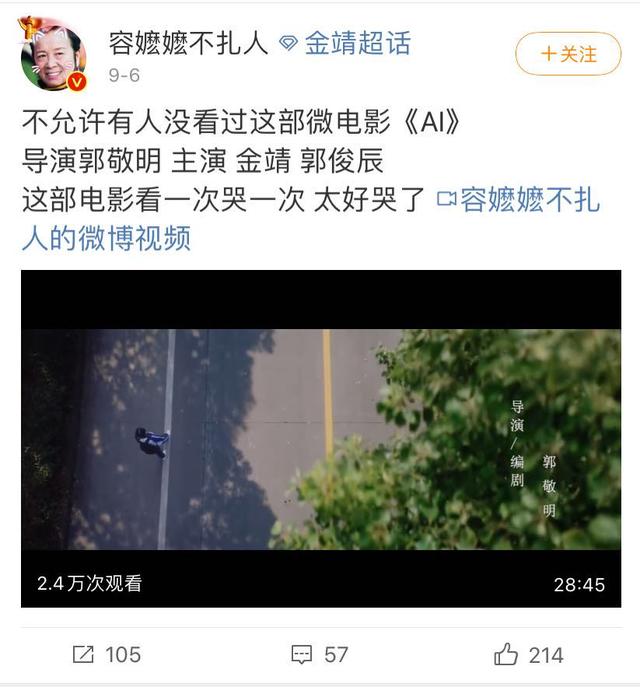
Task: Tap the username 容嬷嬷不扎人
Action: pos(187,43)
